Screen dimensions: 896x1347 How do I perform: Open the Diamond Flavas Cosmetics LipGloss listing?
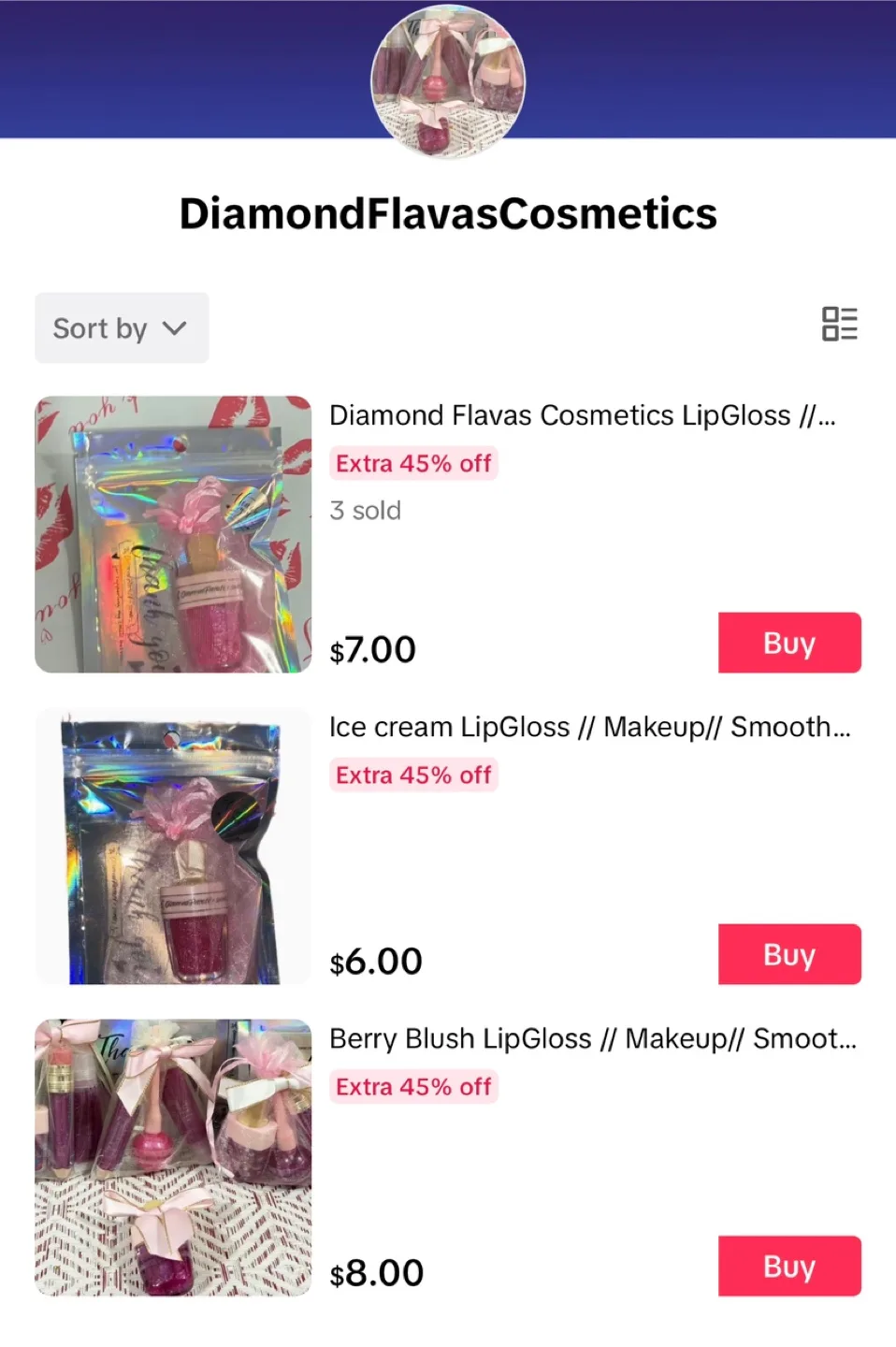589,415
